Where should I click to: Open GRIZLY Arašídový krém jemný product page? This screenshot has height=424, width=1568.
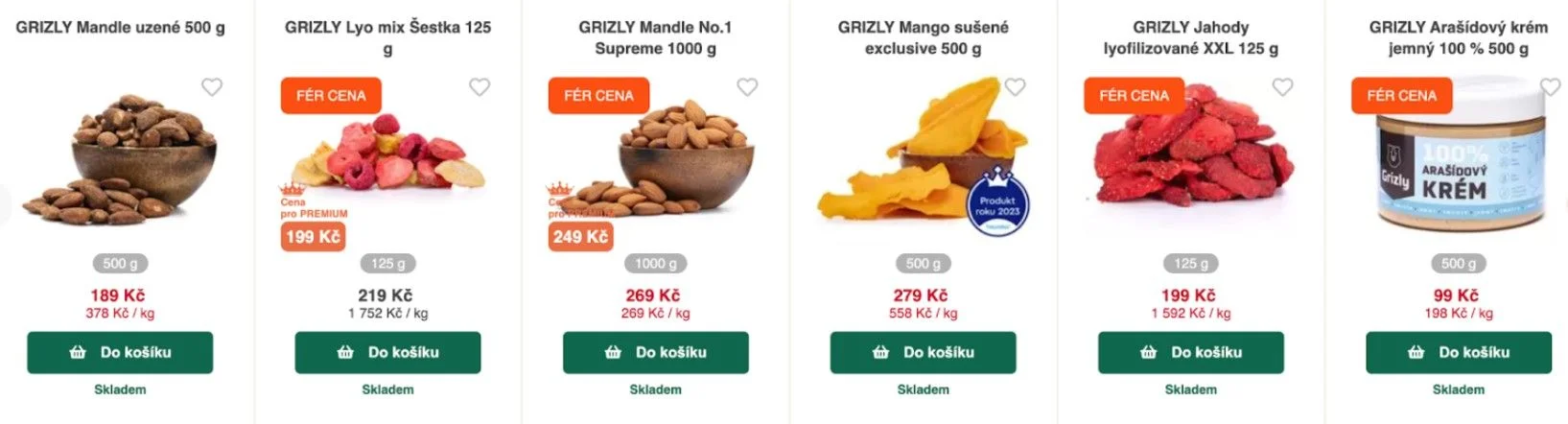tap(1458, 37)
